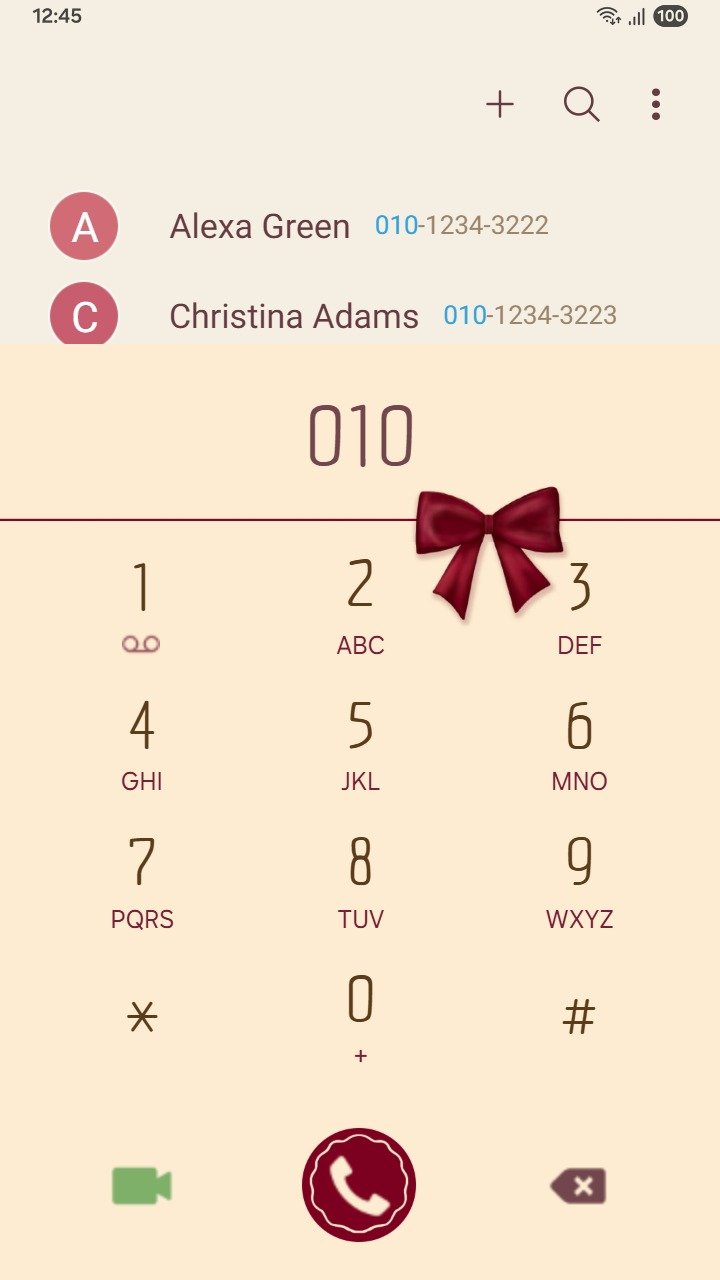
Task: Place the call with the red phone button
Action: [359, 1185]
